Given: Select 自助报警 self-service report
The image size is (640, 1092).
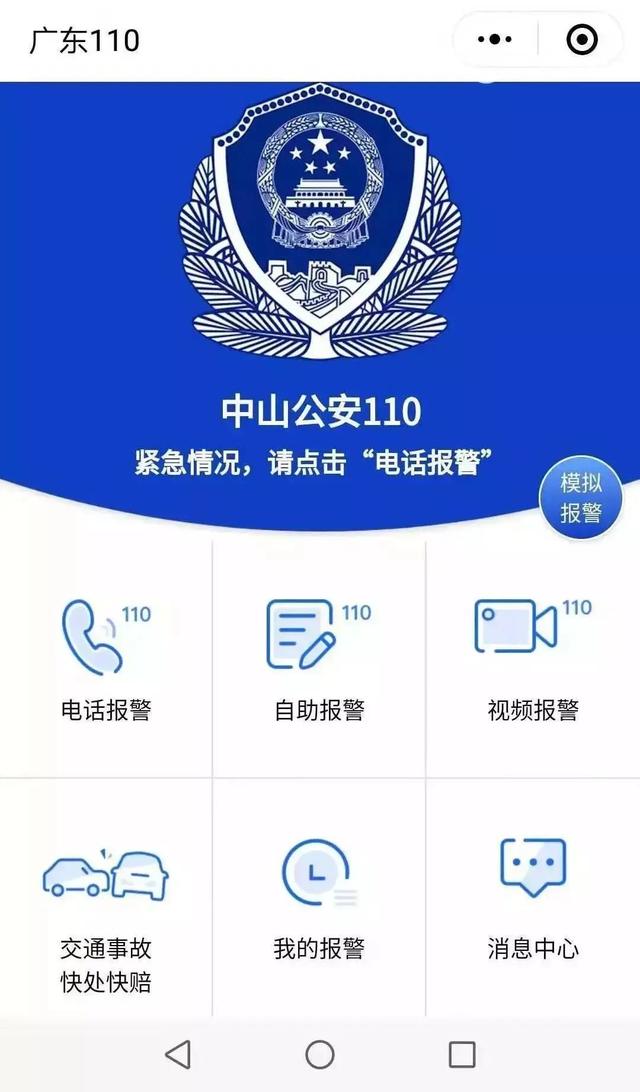Looking at the screenshot, I should pyautogui.click(x=319, y=658).
